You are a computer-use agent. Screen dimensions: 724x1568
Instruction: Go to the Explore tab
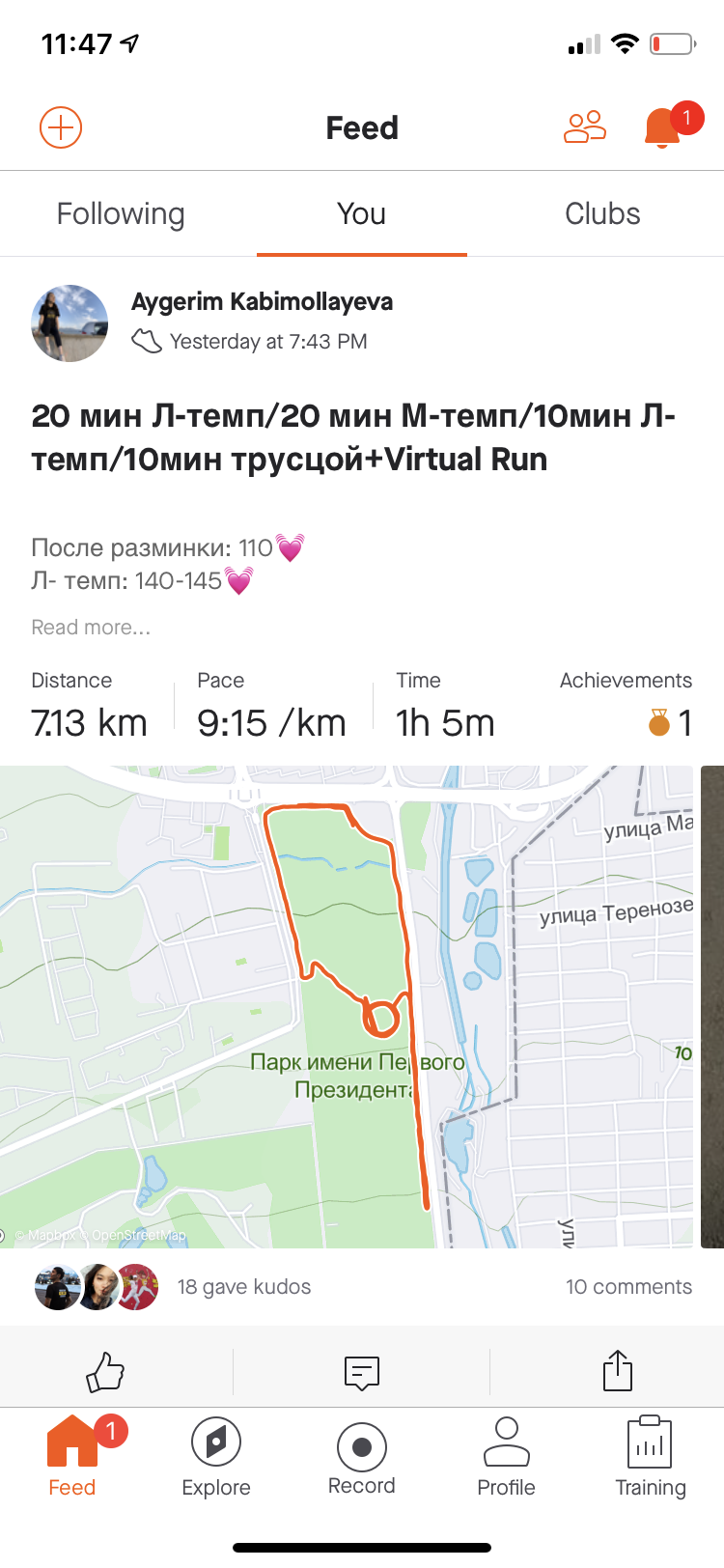pos(216,1457)
